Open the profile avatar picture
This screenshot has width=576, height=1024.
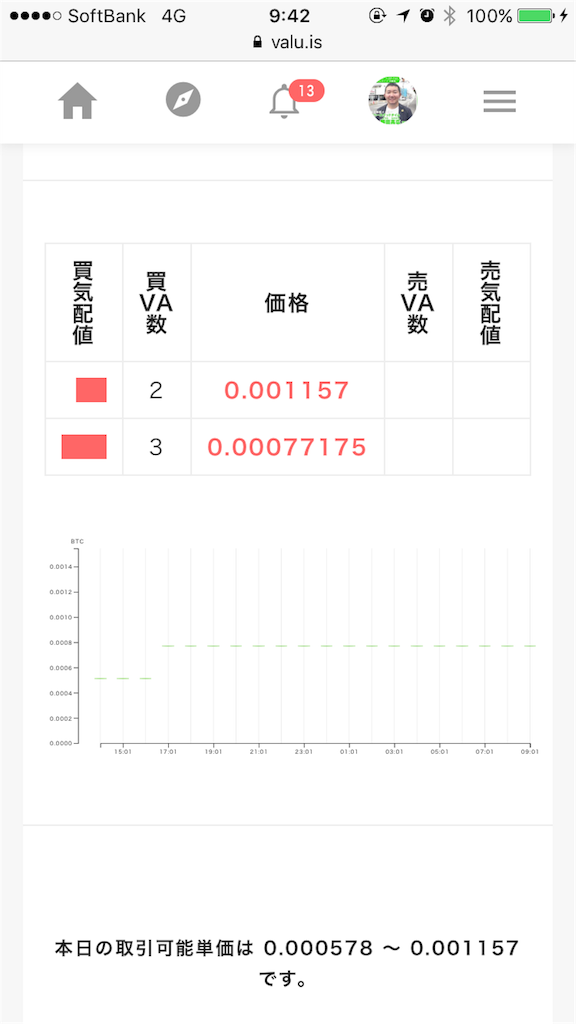click(x=392, y=101)
